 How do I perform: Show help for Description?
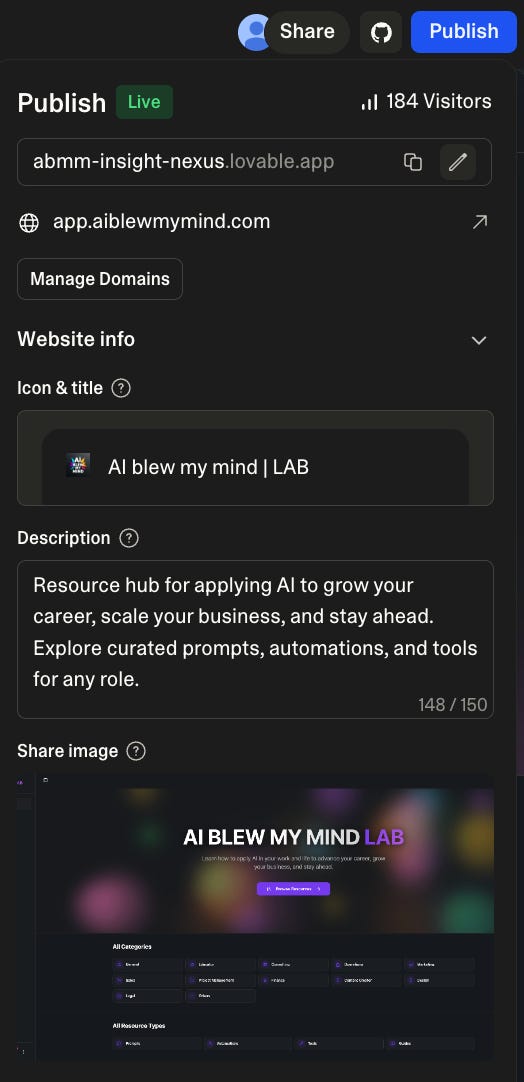[129, 538]
